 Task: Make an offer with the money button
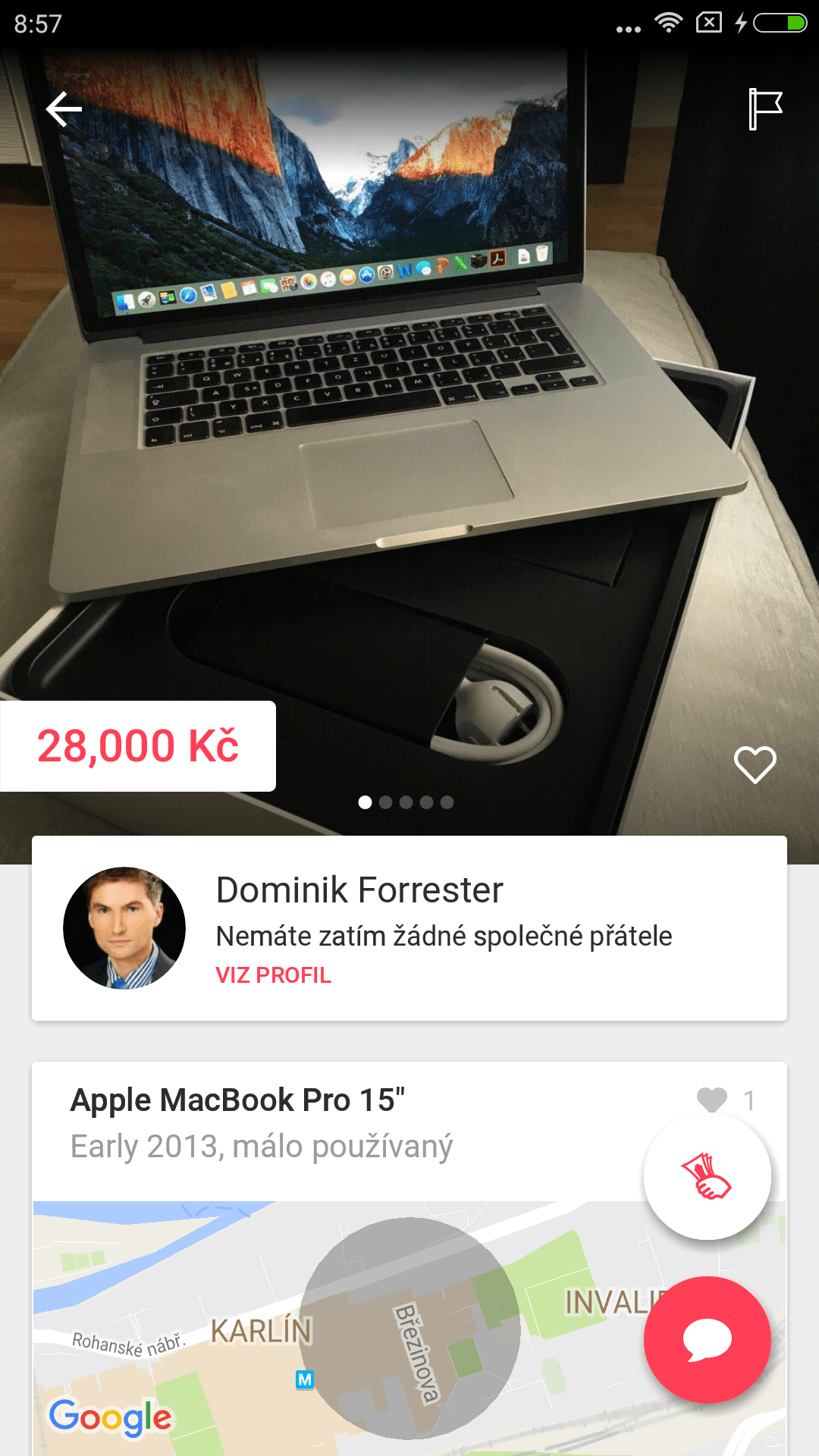708,1176
